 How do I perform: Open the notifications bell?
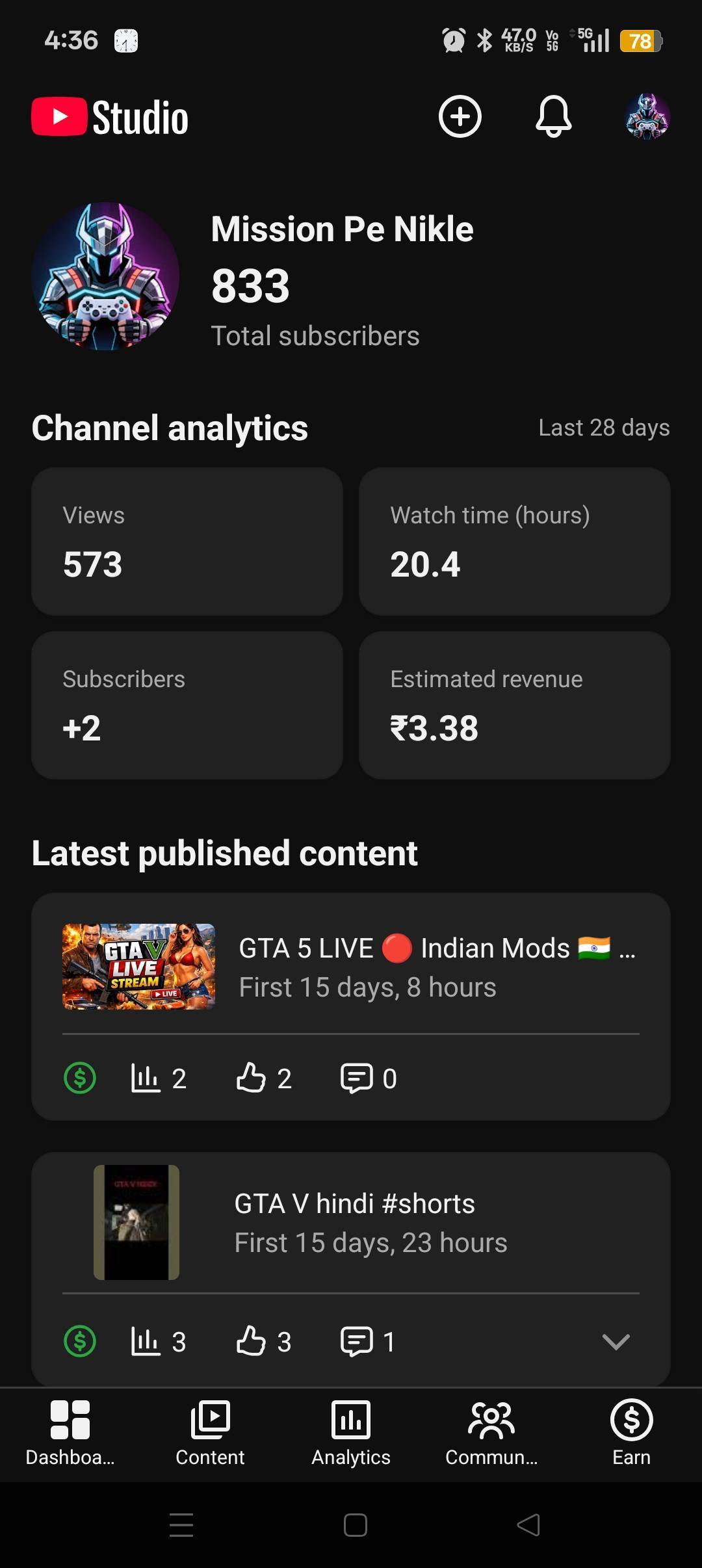tap(553, 117)
